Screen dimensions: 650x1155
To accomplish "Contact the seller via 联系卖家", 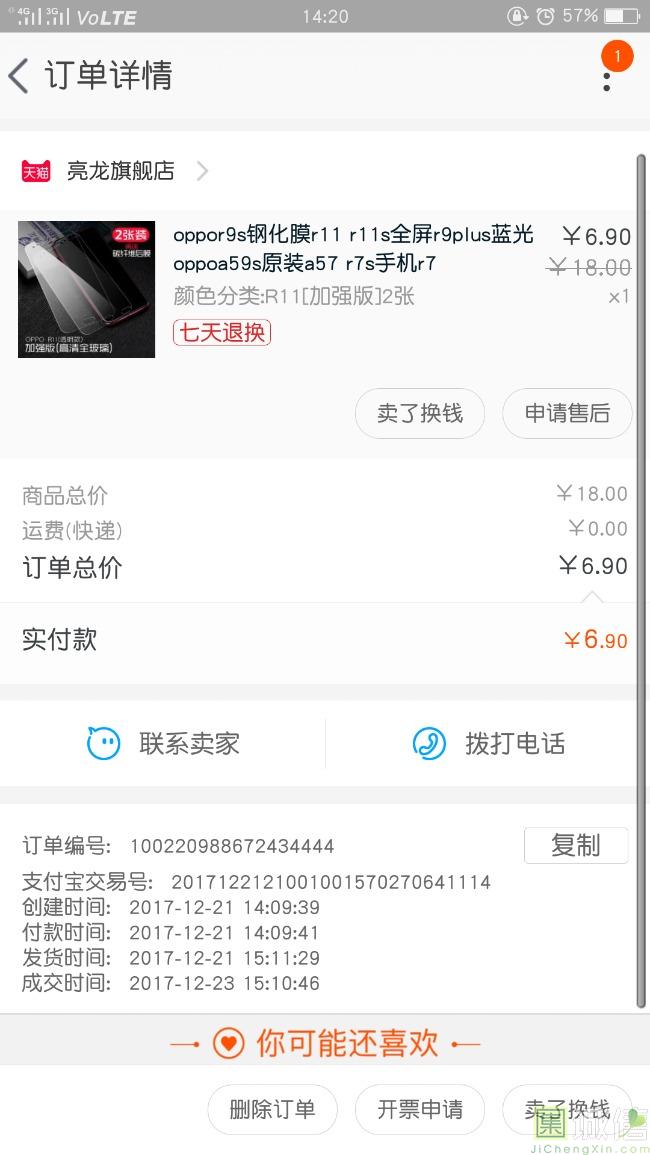I will pos(163,743).
